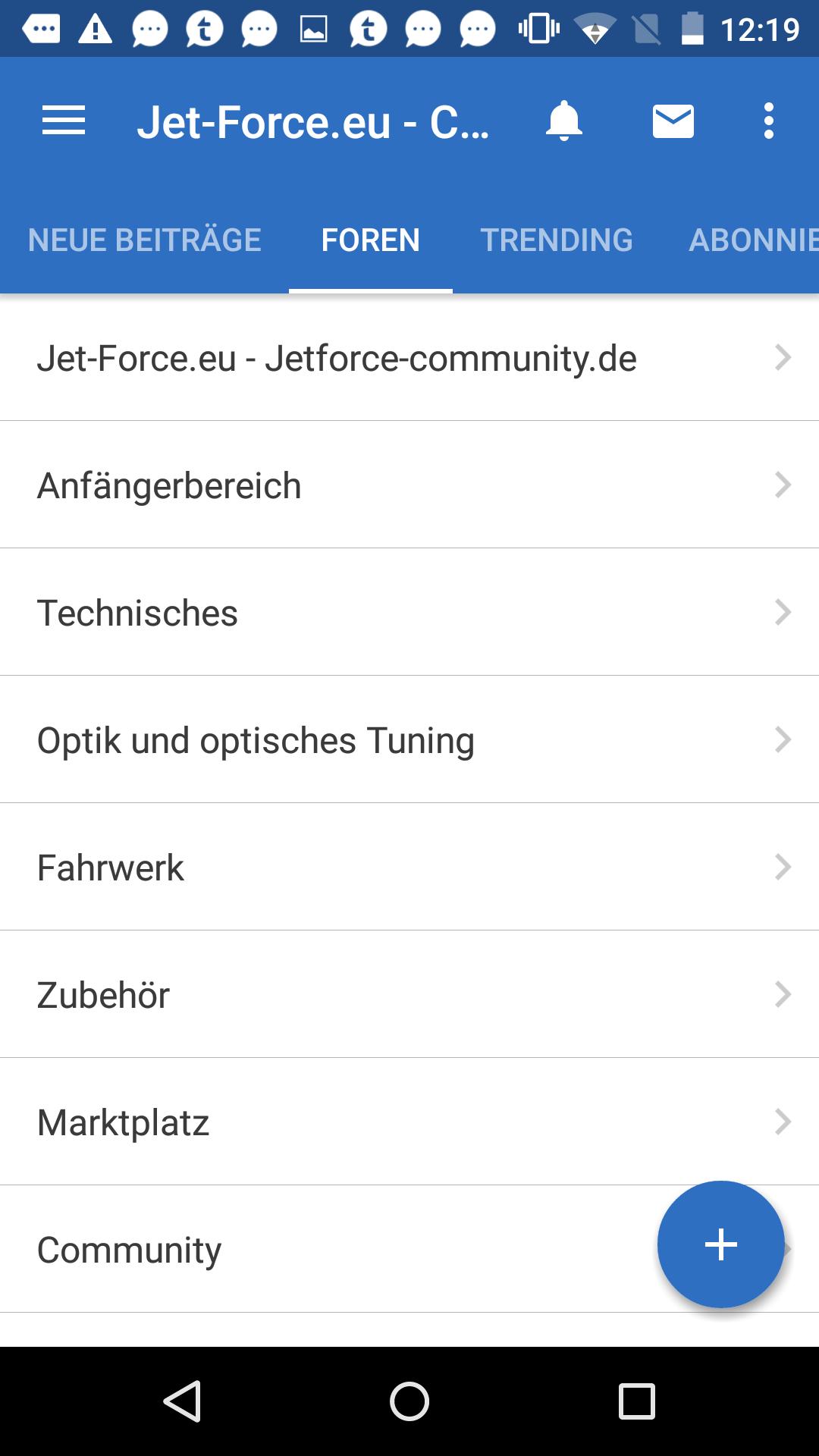Tap the Android home navigation button
819x1456 pixels.
click(409, 1401)
